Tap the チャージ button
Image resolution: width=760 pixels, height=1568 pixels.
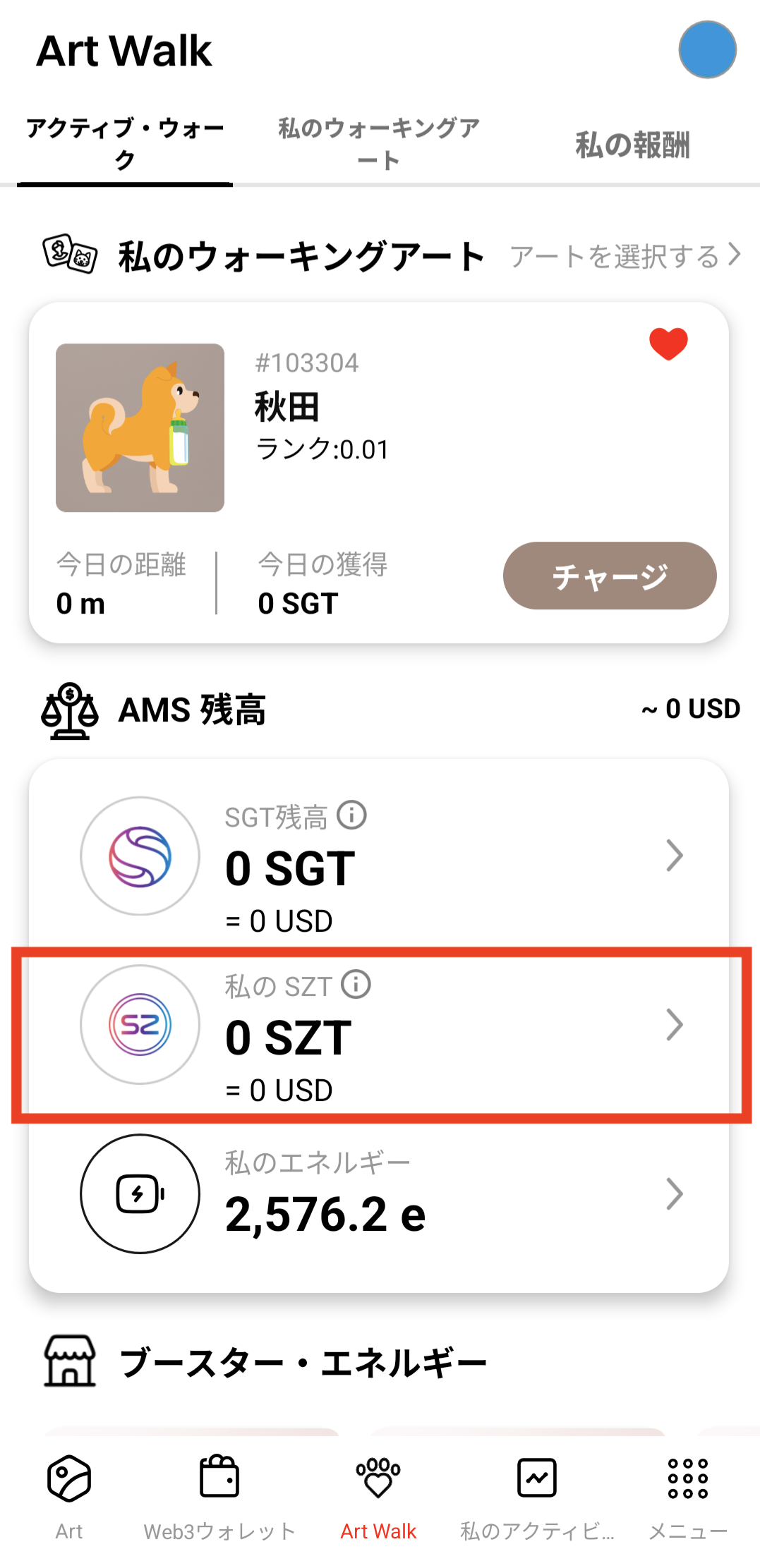click(610, 576)
